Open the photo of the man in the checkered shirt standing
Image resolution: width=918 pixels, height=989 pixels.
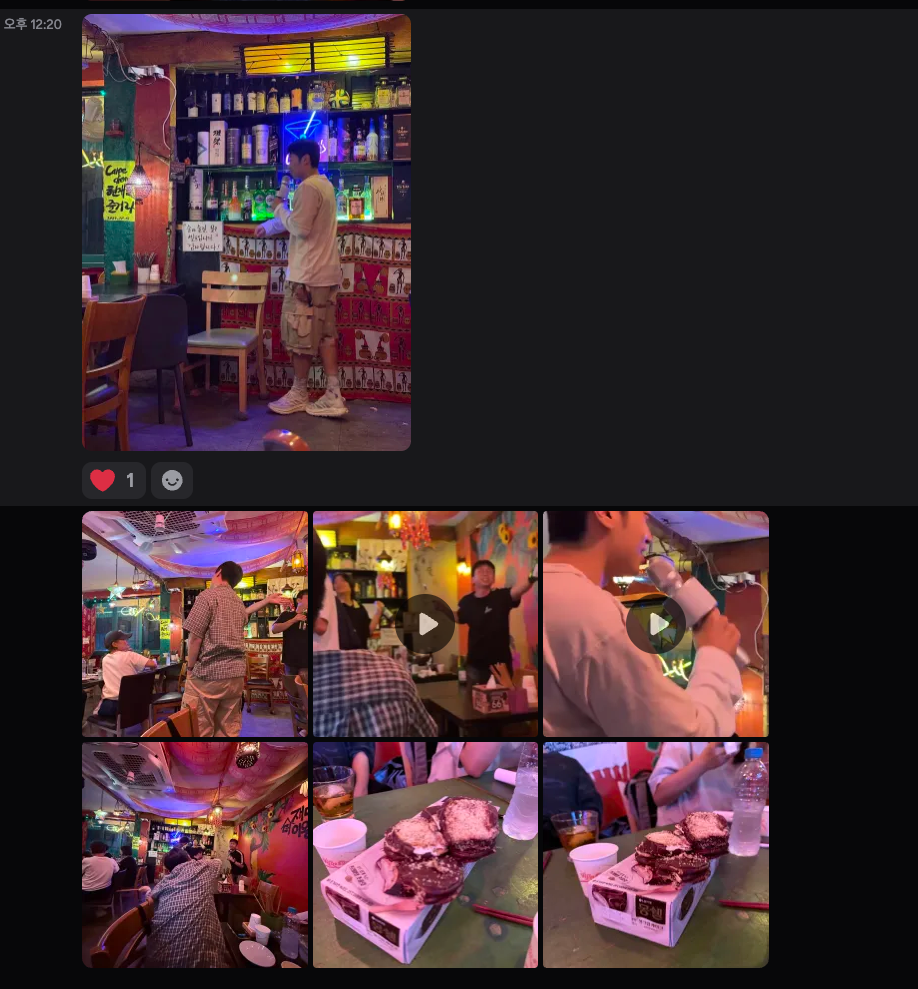pyautogui.click(x=194, y=624)
